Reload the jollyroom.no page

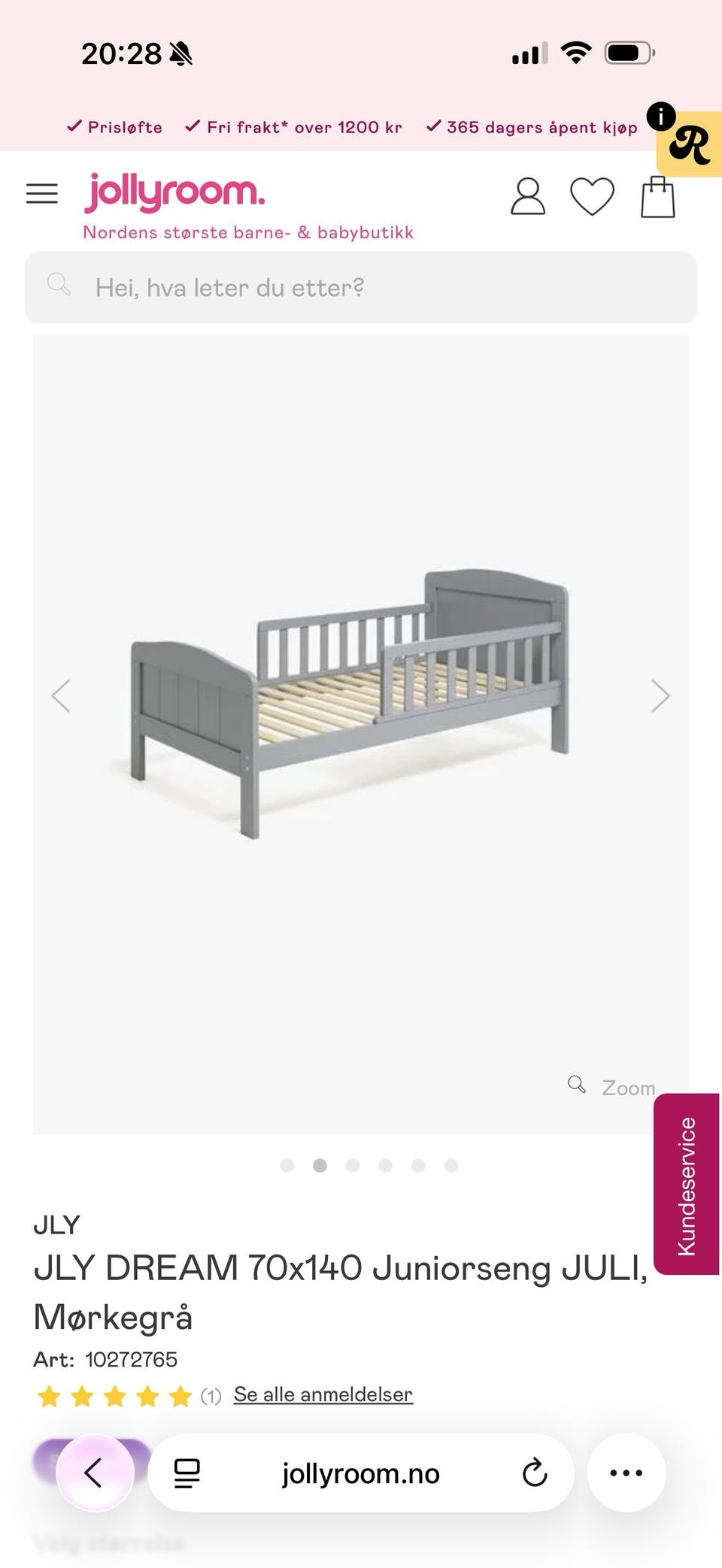534,1473
